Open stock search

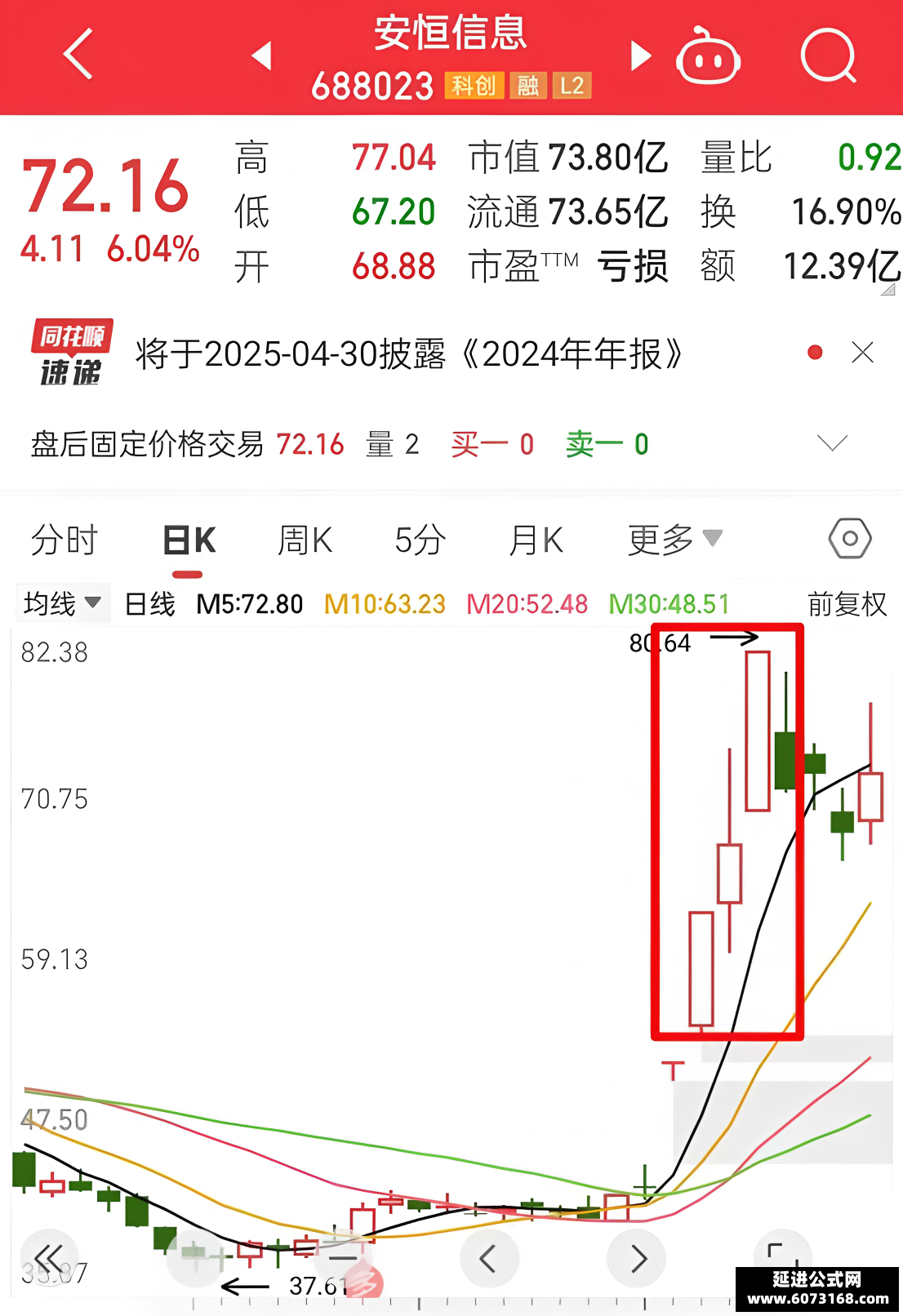(829, 56)
